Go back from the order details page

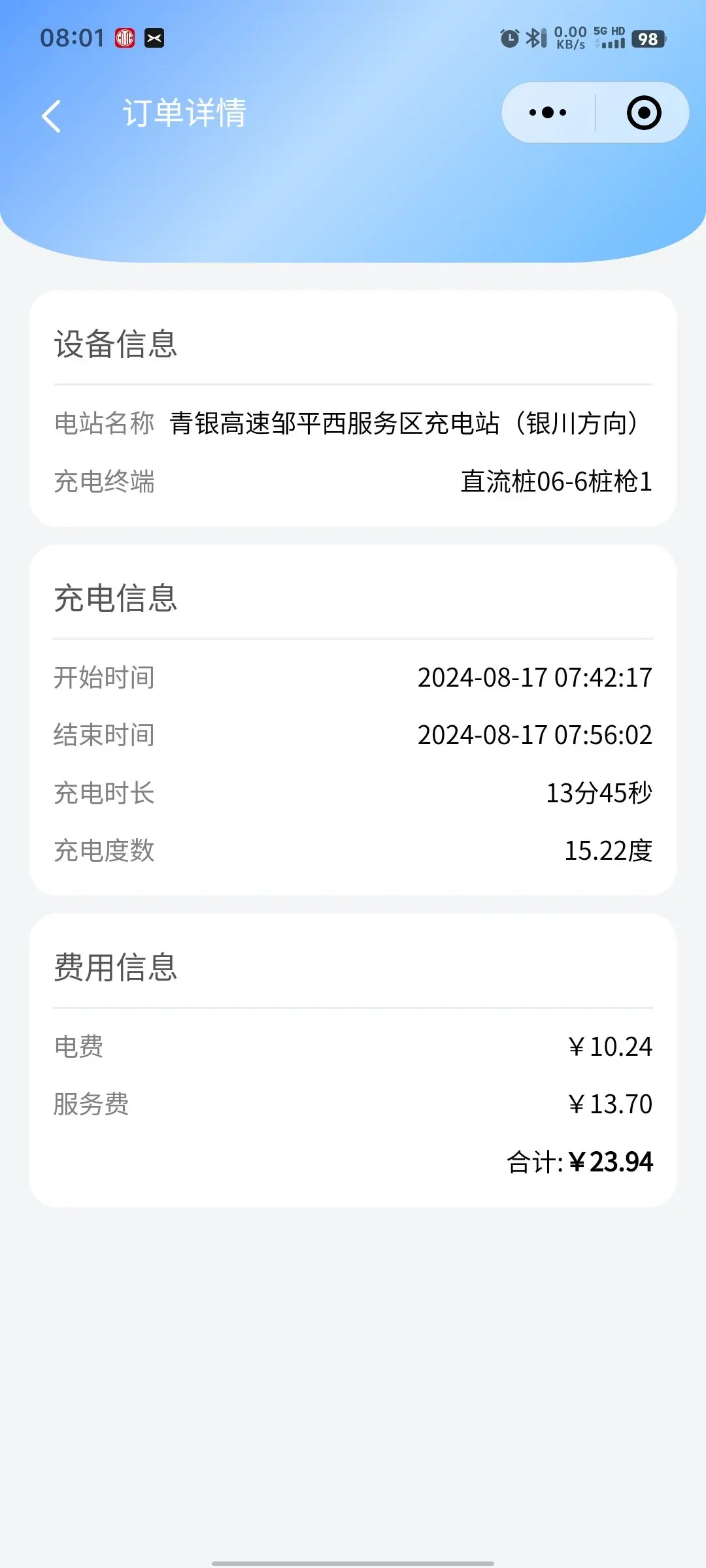point(51,116)
